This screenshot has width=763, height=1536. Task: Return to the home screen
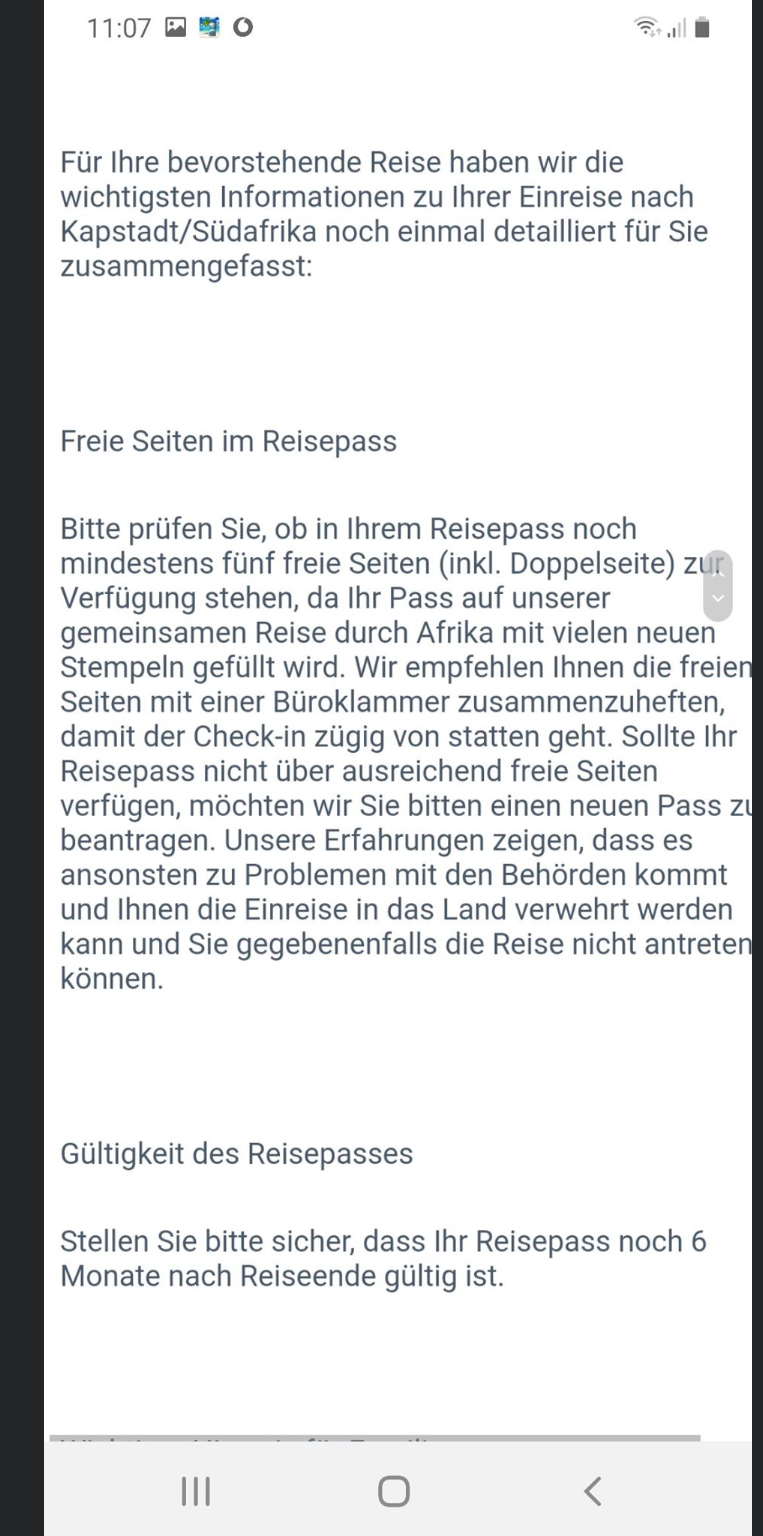tap(393, 1491)
